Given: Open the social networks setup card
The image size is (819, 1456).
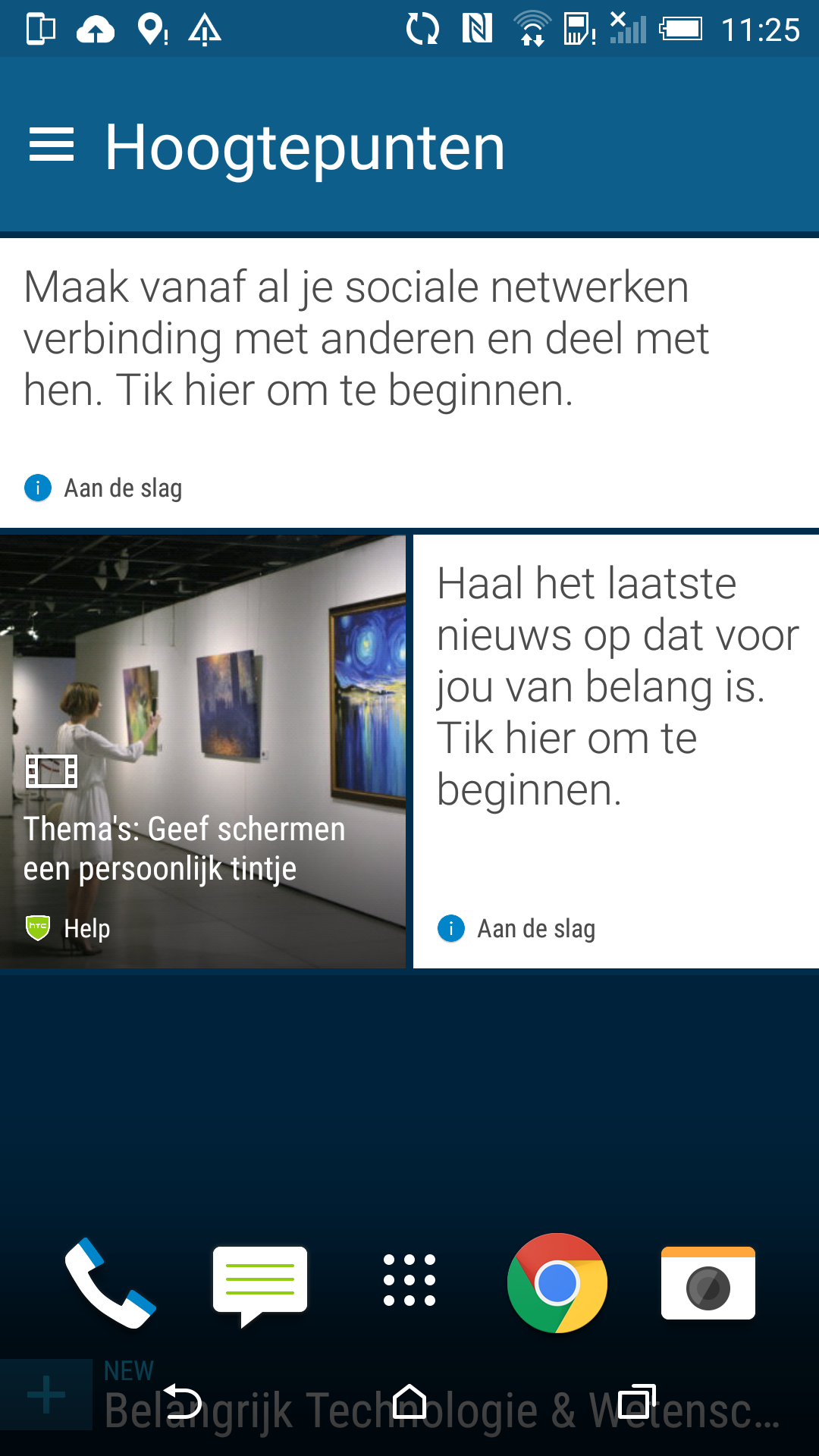Looking at the screenshot, I should 409,383.
